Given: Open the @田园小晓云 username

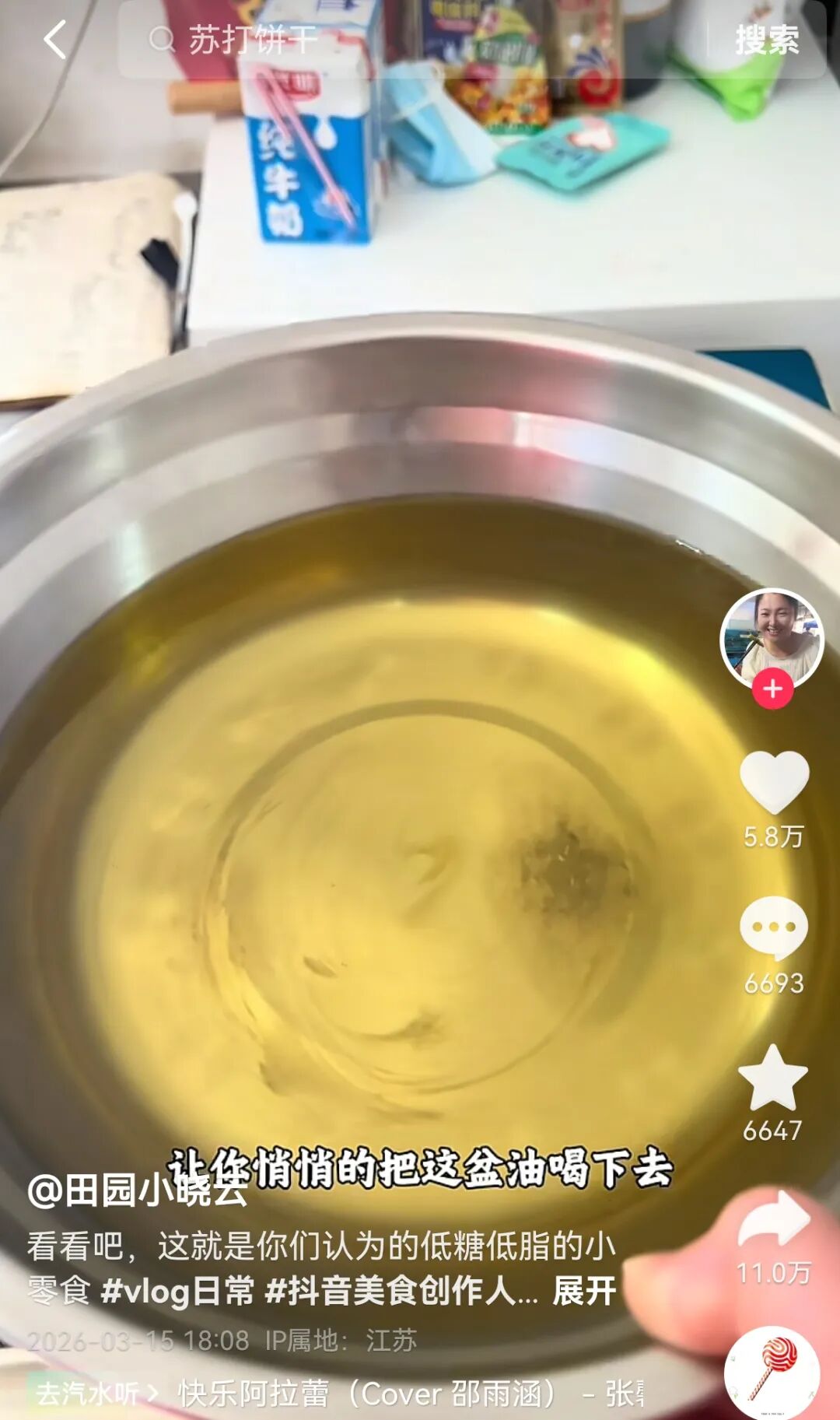Looking at the screenshot, I should 137,1190.
